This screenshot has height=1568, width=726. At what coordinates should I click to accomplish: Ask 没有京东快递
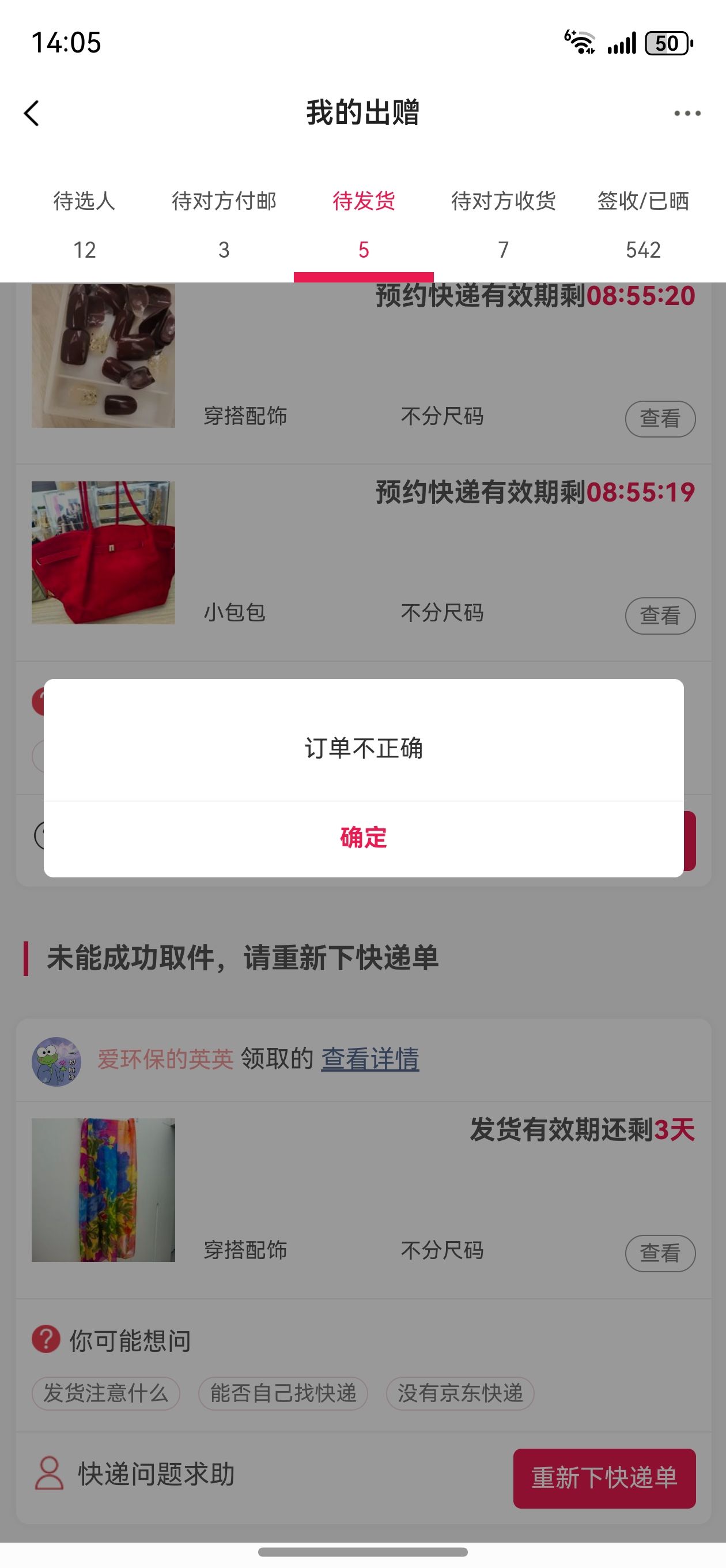click(460, 1393)
